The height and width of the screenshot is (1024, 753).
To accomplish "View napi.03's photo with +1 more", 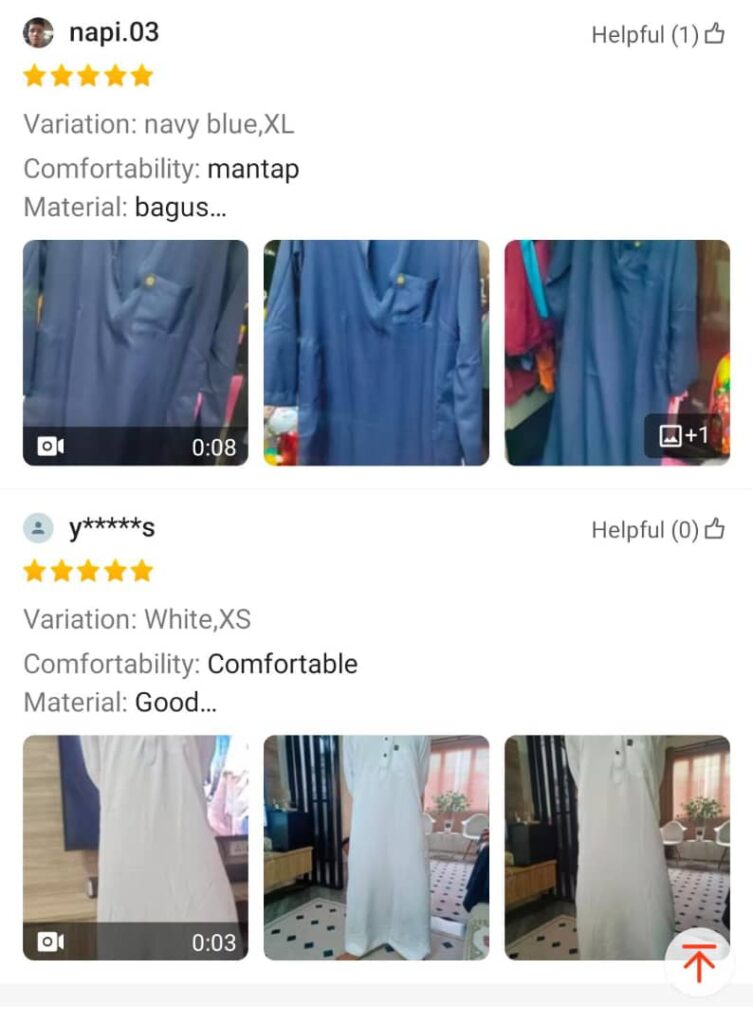I will pos(617,353).
